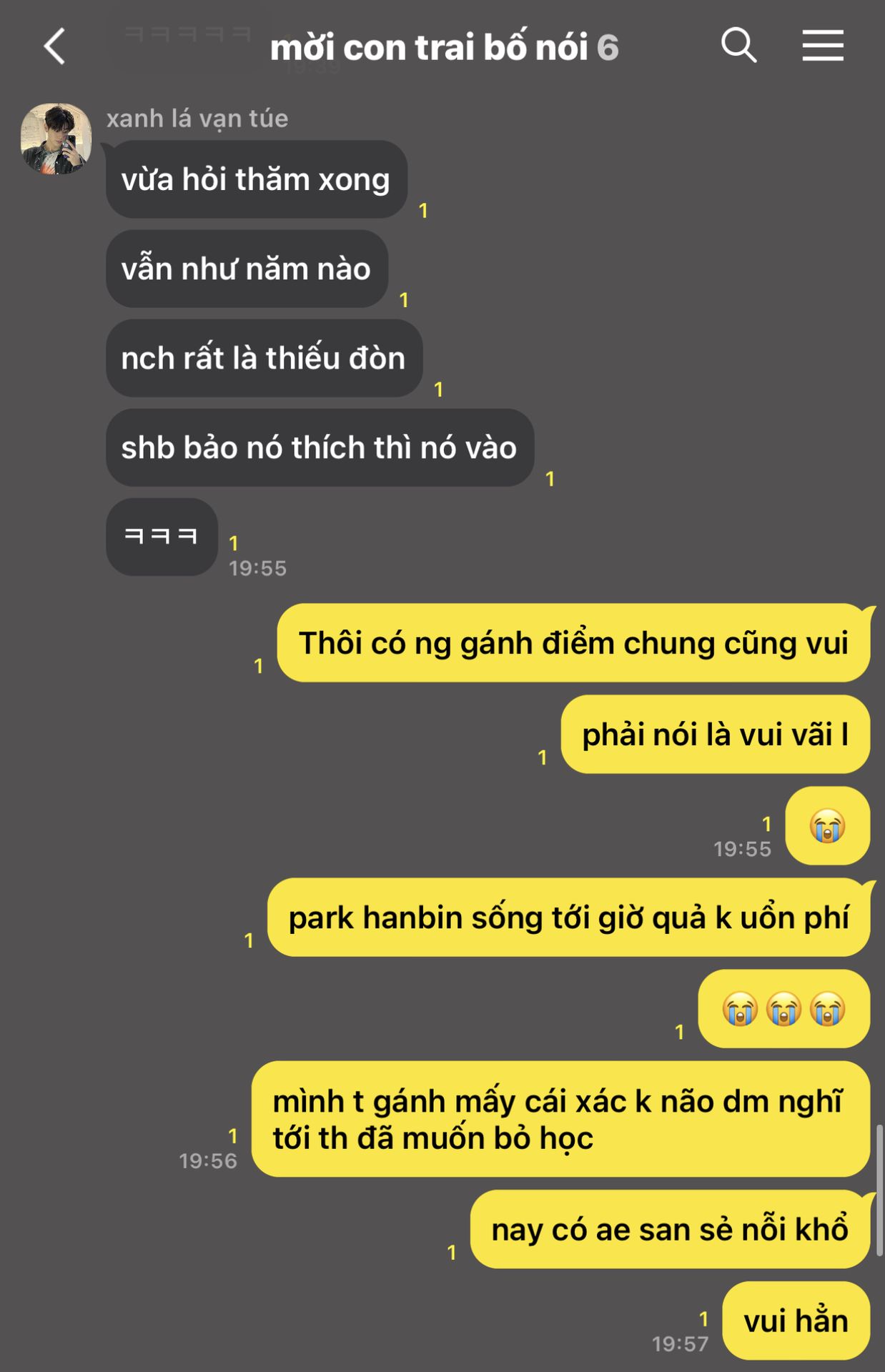Search within this conversation
885x1372 pixels.
point(738,46)
